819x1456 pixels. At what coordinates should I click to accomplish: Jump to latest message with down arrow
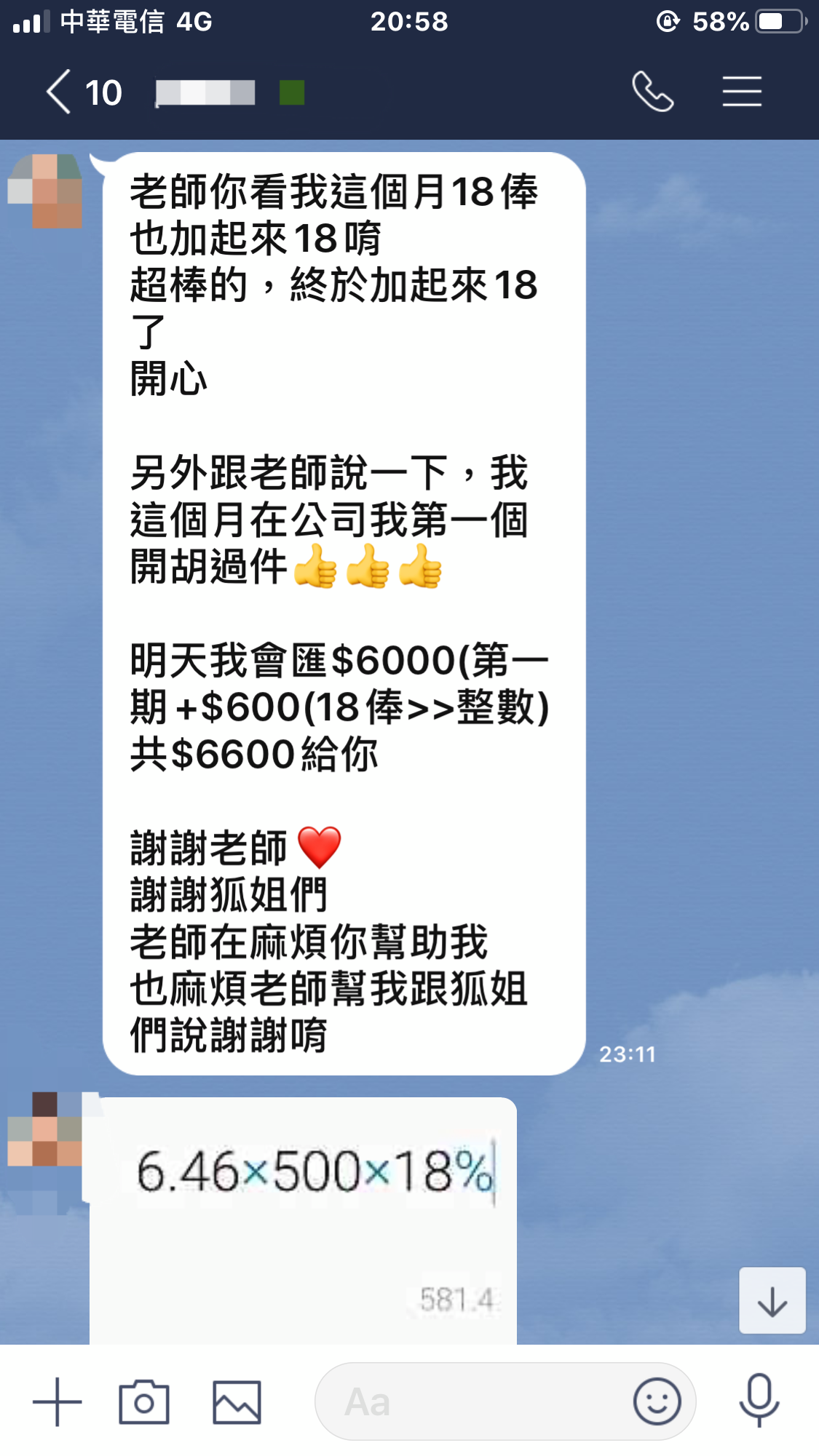pos(772,1300)
